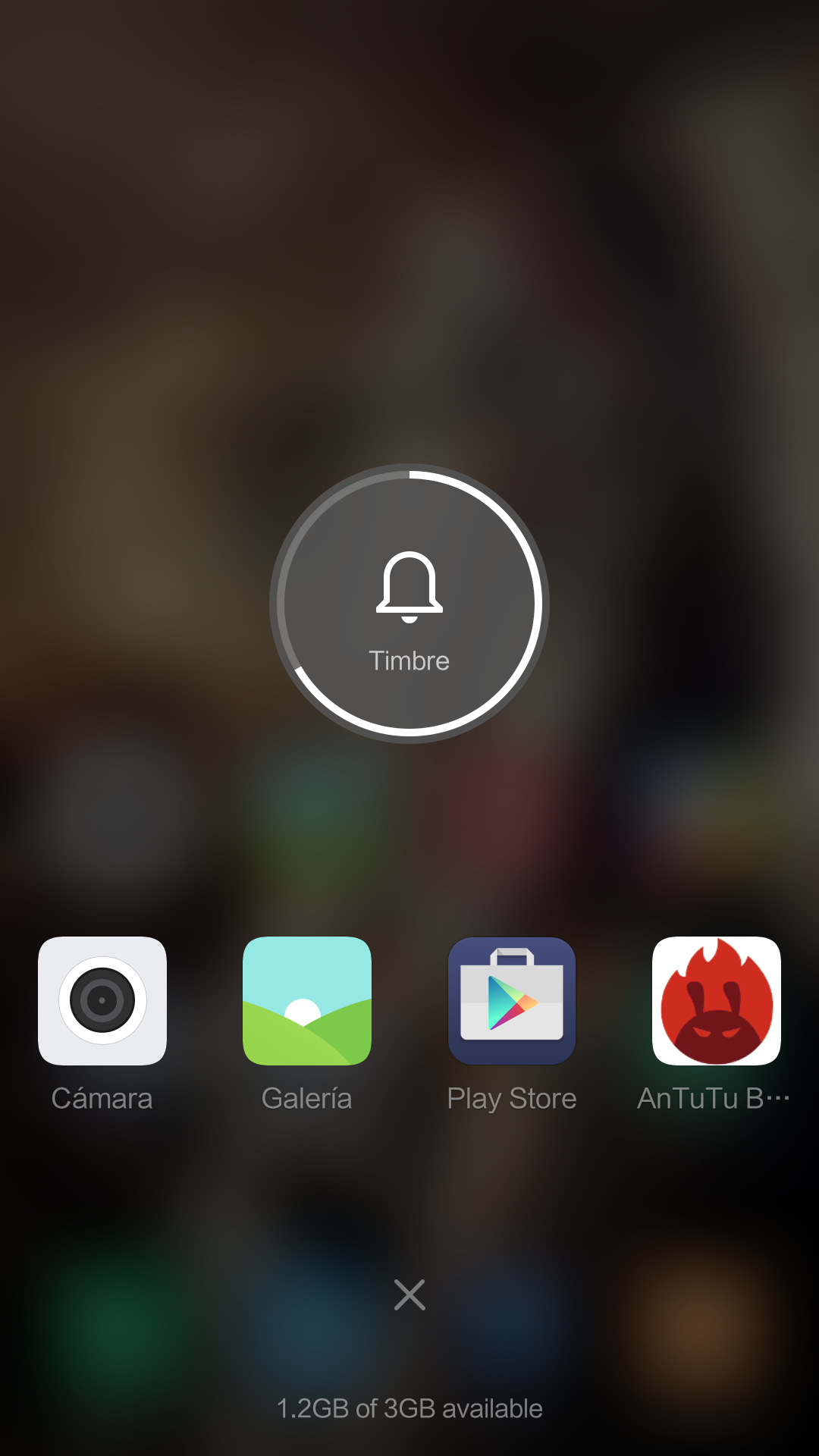Screen dimensions: 819x1456
Task: Tap the Timbre bell ring-mode button
Action: 409,604
